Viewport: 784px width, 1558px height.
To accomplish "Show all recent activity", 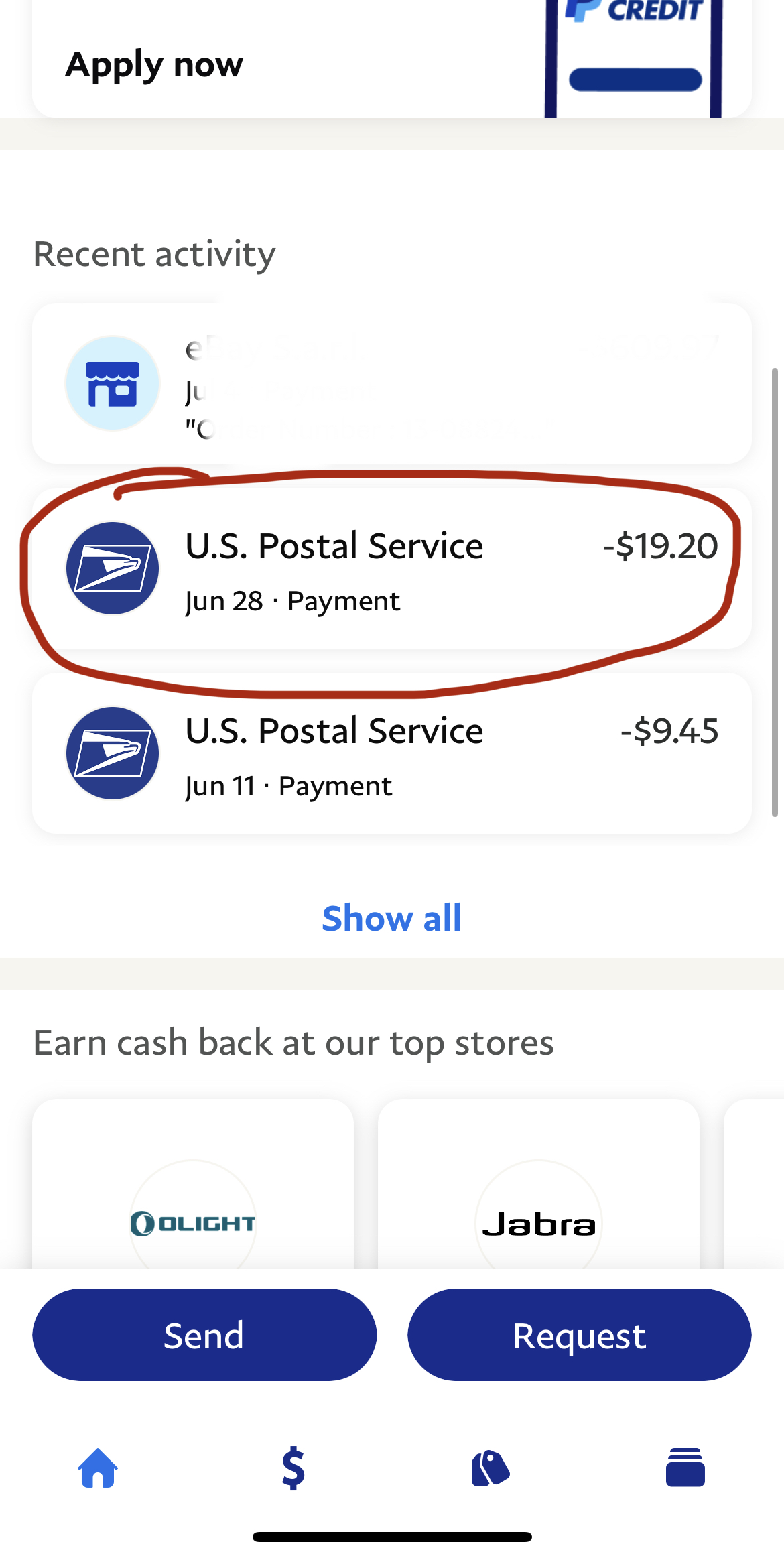I will (x=391, y=918).
